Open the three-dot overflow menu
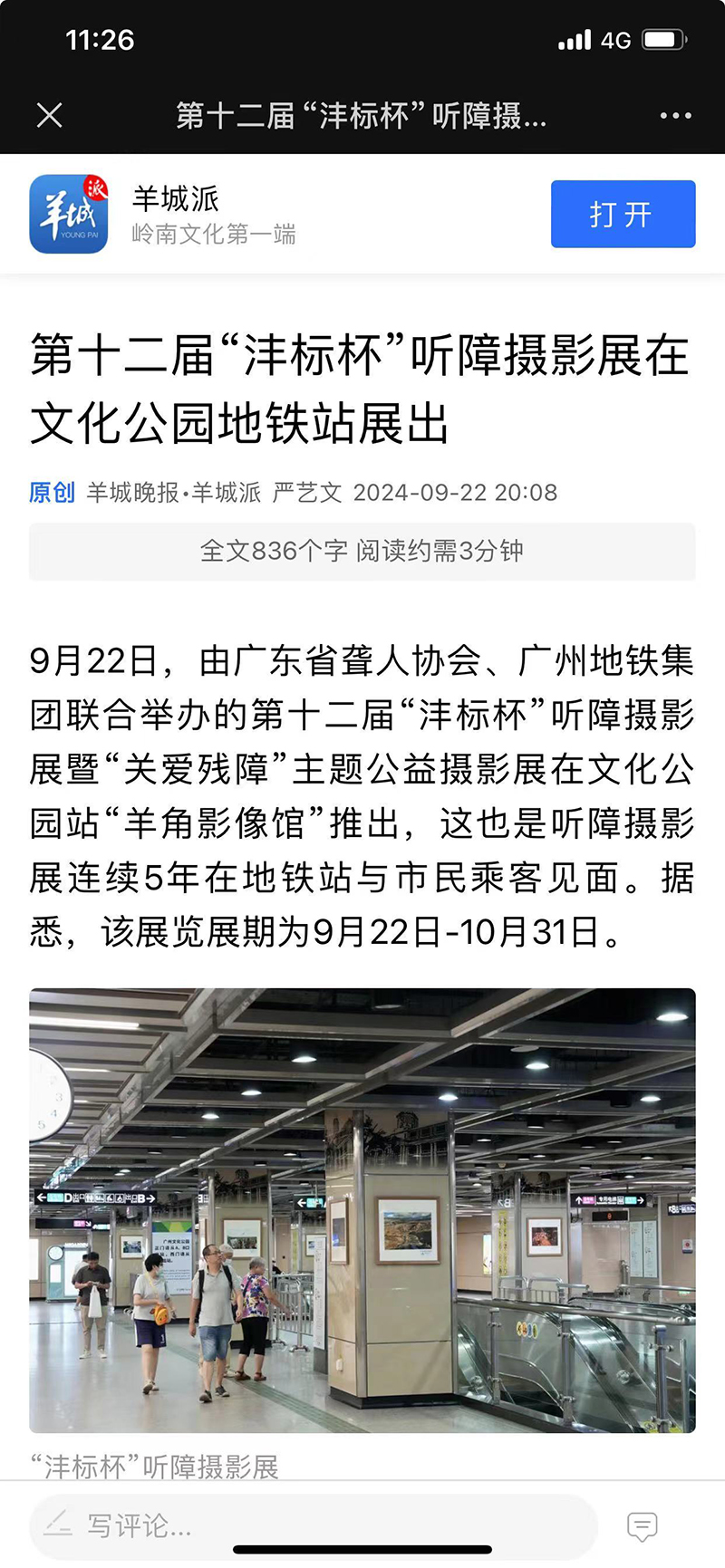The width and height of the screenshot is (725, 1568). click(675, 115)
